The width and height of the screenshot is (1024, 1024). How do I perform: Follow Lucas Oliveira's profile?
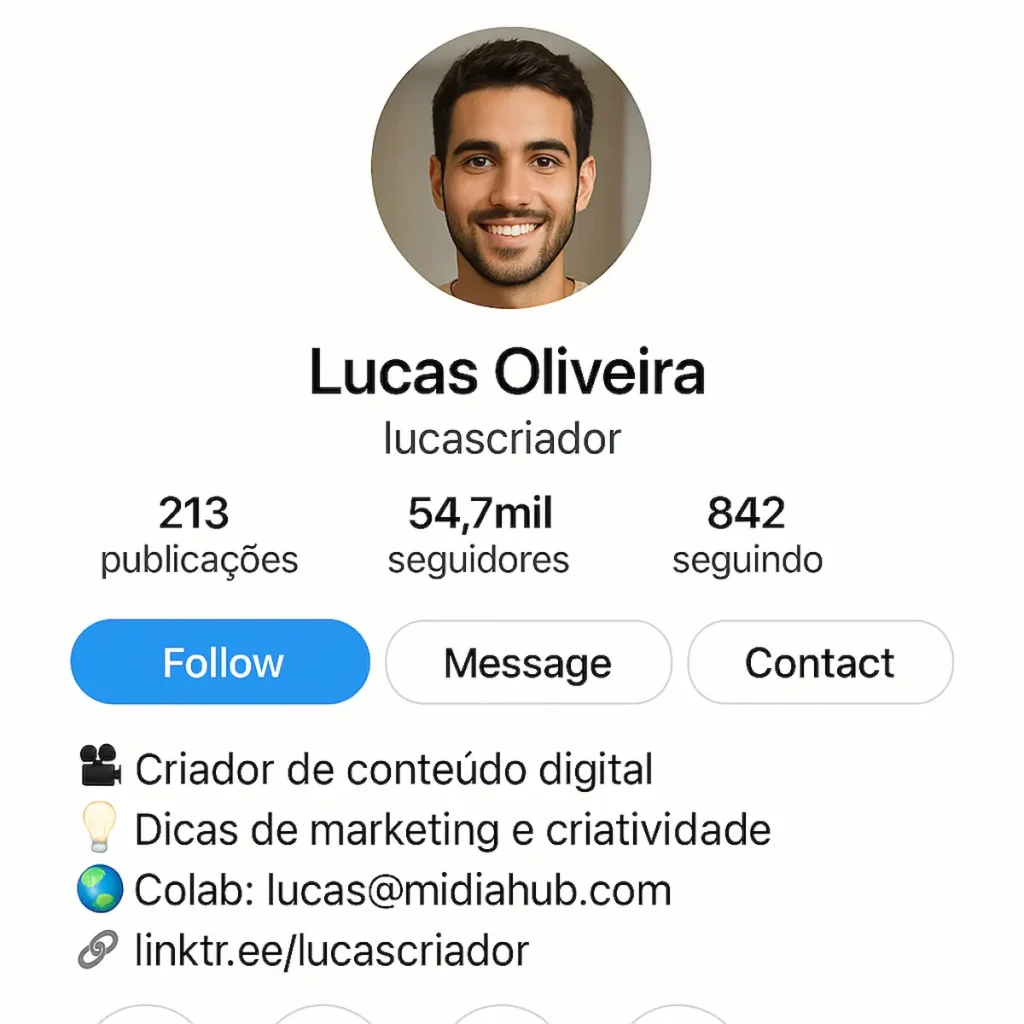pyautogui.click(x=220, y=662)
